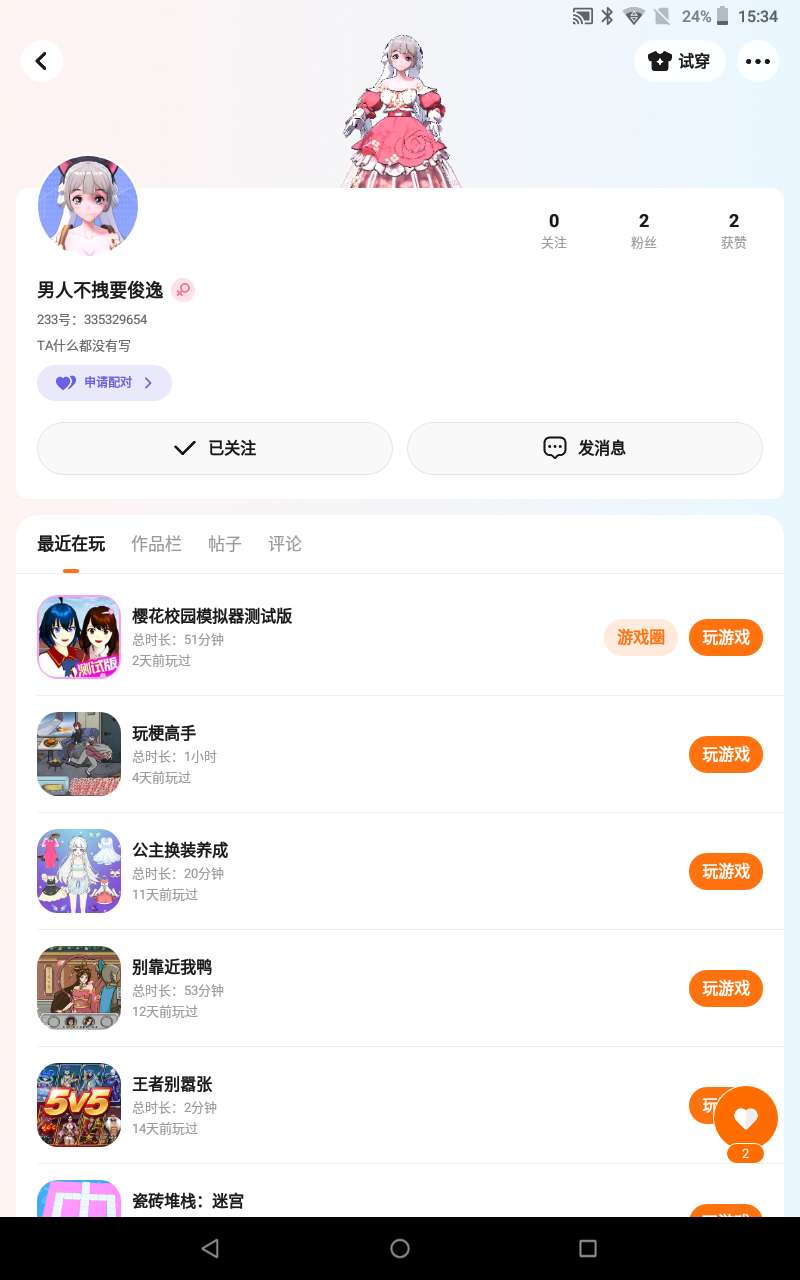Return to the Android home screen
The width and height of the screenshot is (800, 1280).
pyautogui.click(x=400, y=1248)
